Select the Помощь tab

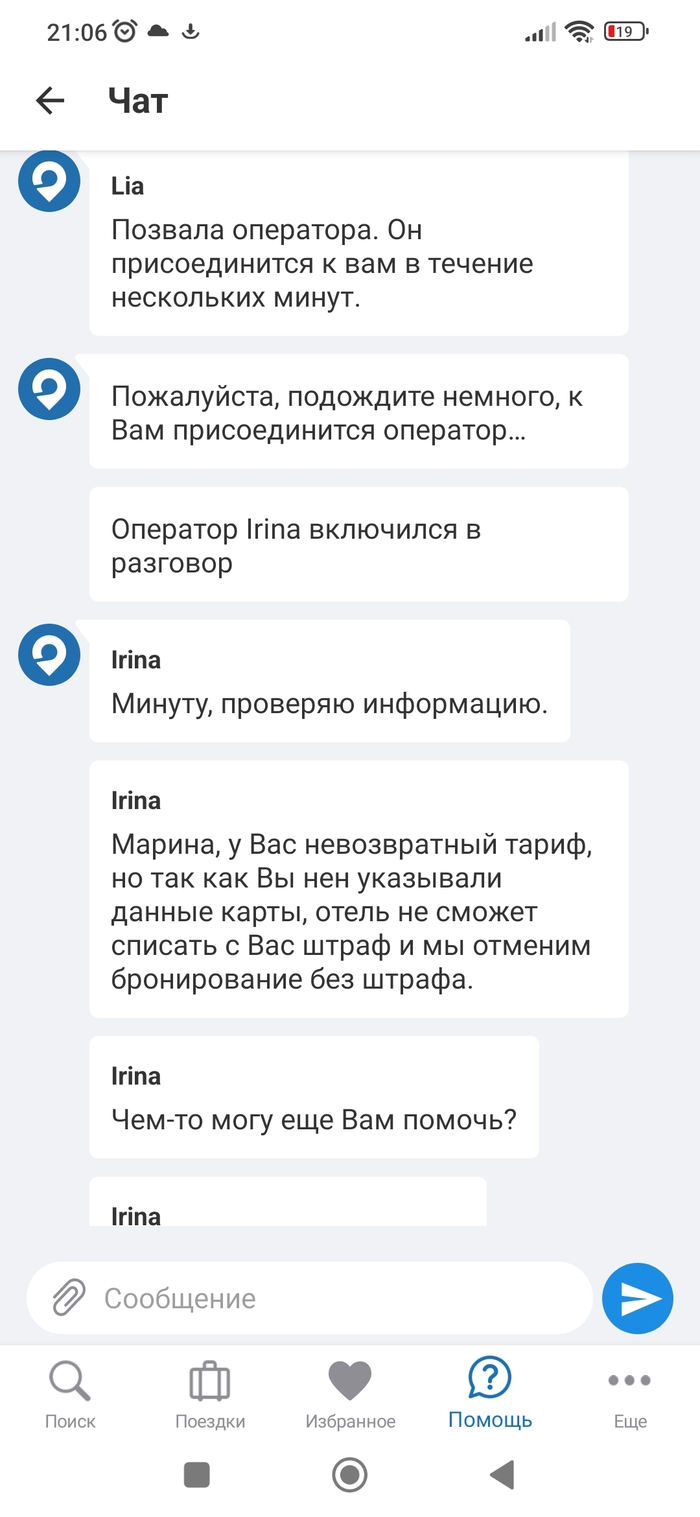pos(490,1395)
